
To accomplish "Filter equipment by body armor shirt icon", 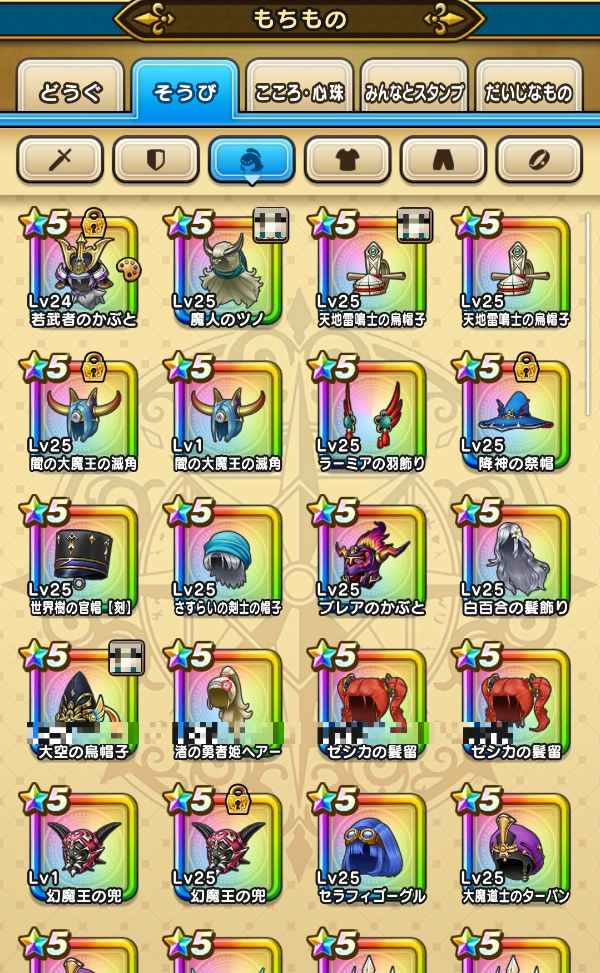I will 348,159.
